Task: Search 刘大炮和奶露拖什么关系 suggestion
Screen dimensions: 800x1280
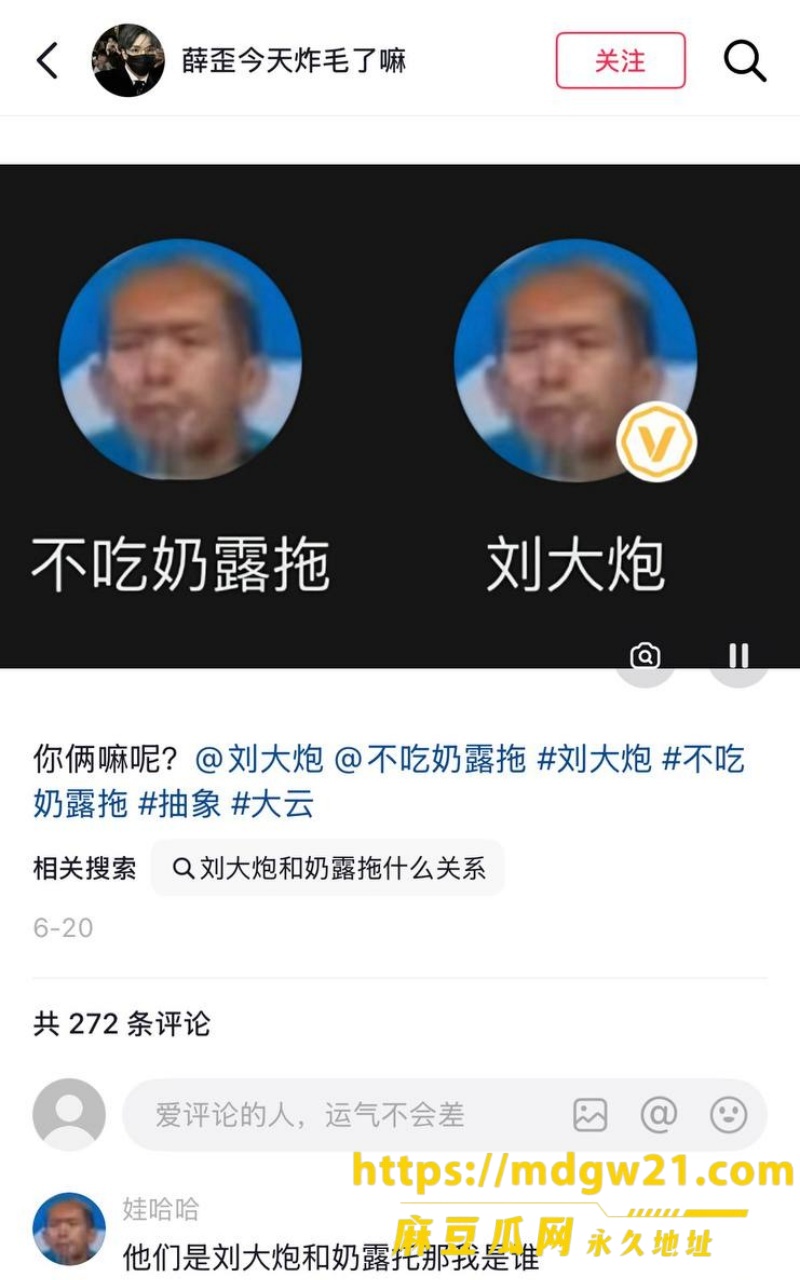Action: (x=328, y=868)
